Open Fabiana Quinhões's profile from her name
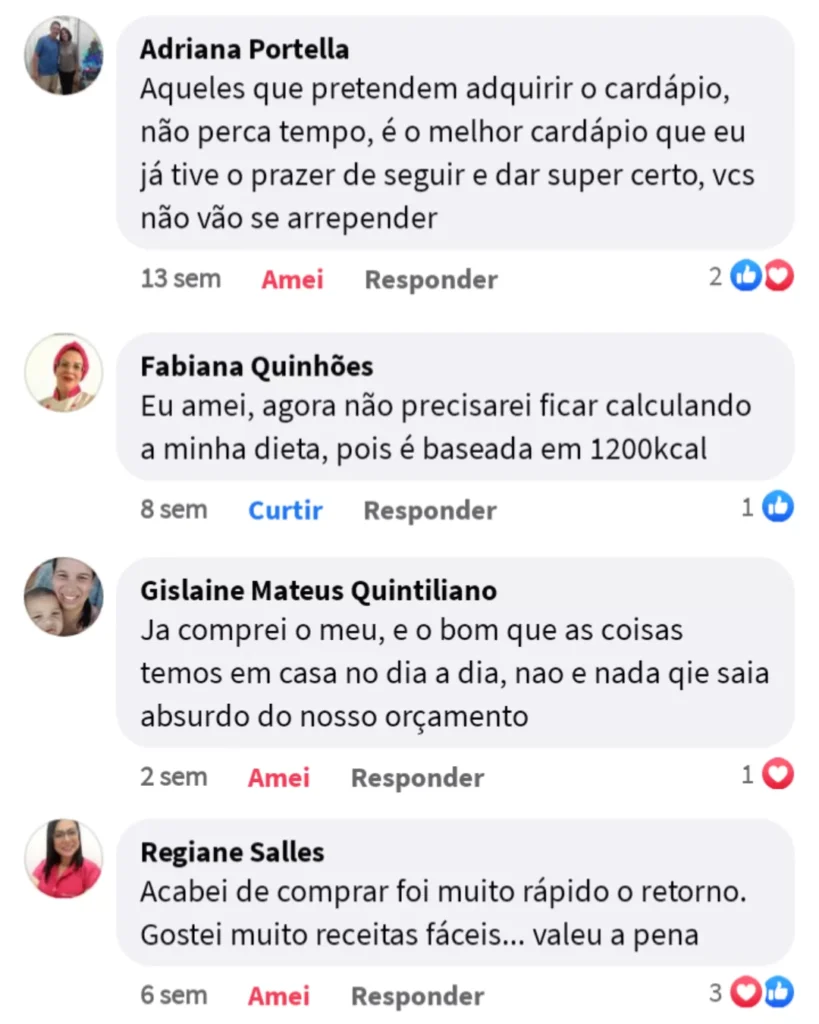The height and width of the screenshot is (1024, 819). tap(256, 366)
